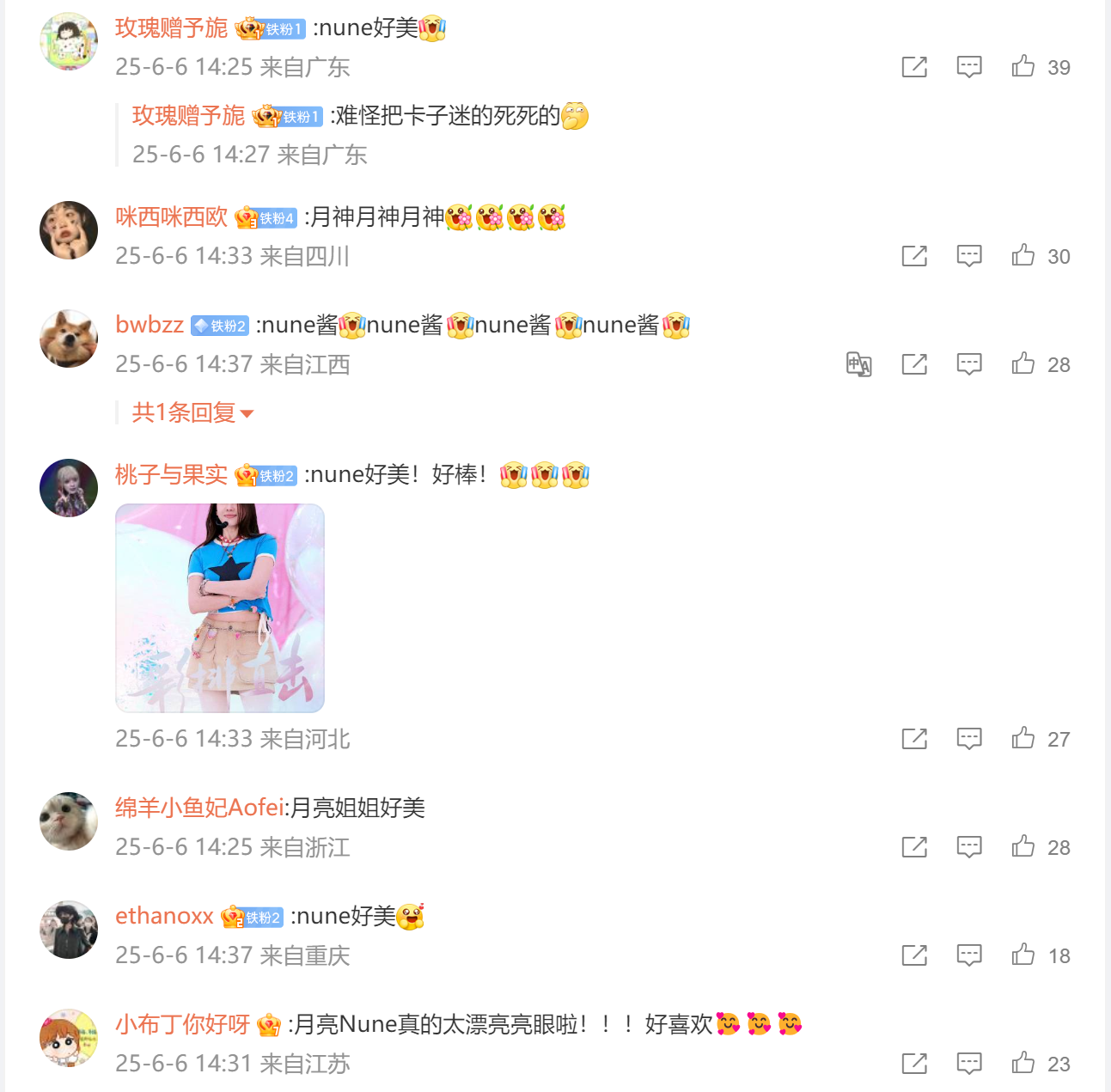Like 小布丁你好呀's comment
This screenshot has width=1111, height=1092.
1022,1063
